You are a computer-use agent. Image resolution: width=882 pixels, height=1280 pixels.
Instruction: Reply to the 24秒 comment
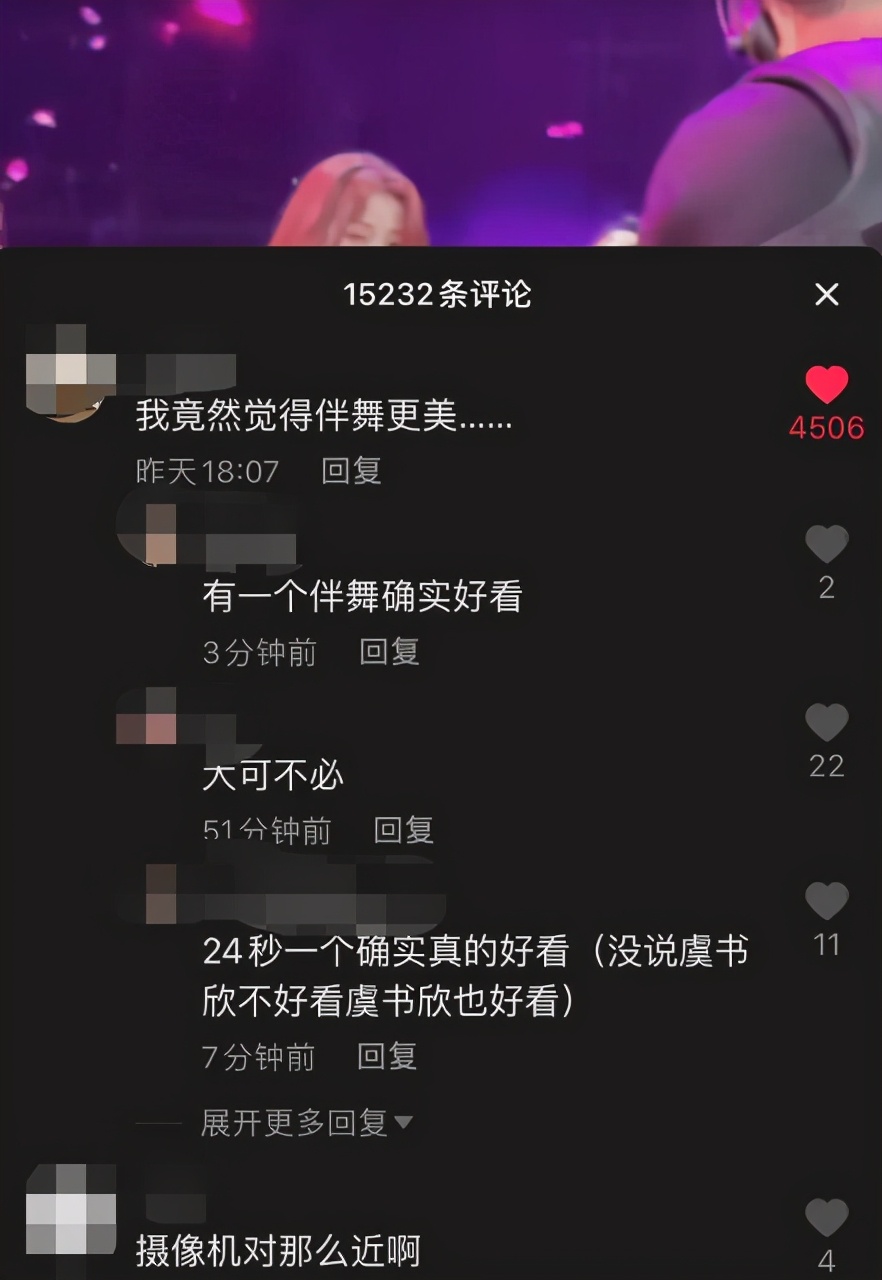tap(387, 1056)
